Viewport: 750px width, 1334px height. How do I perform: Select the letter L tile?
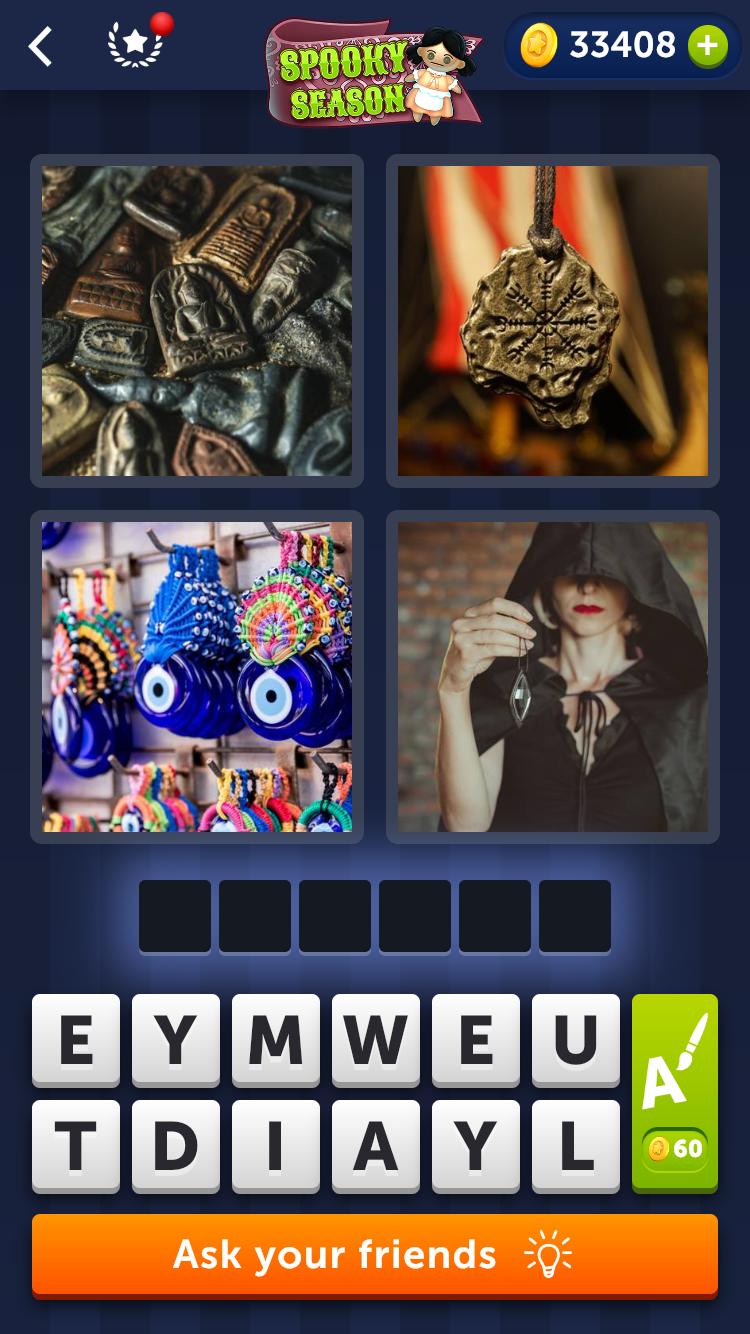(x=576, y=1146)
